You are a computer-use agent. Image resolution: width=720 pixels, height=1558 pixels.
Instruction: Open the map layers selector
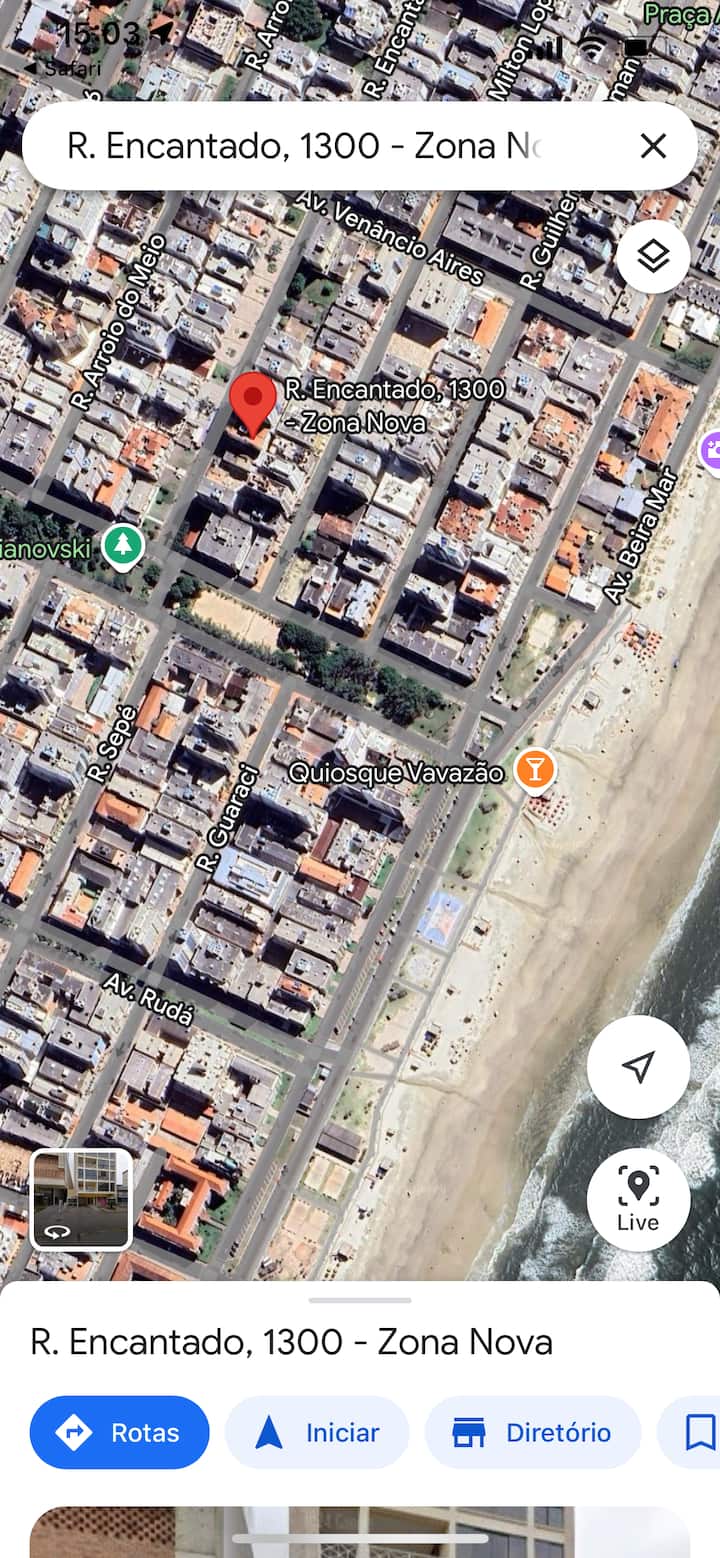[x=653, y=257]
